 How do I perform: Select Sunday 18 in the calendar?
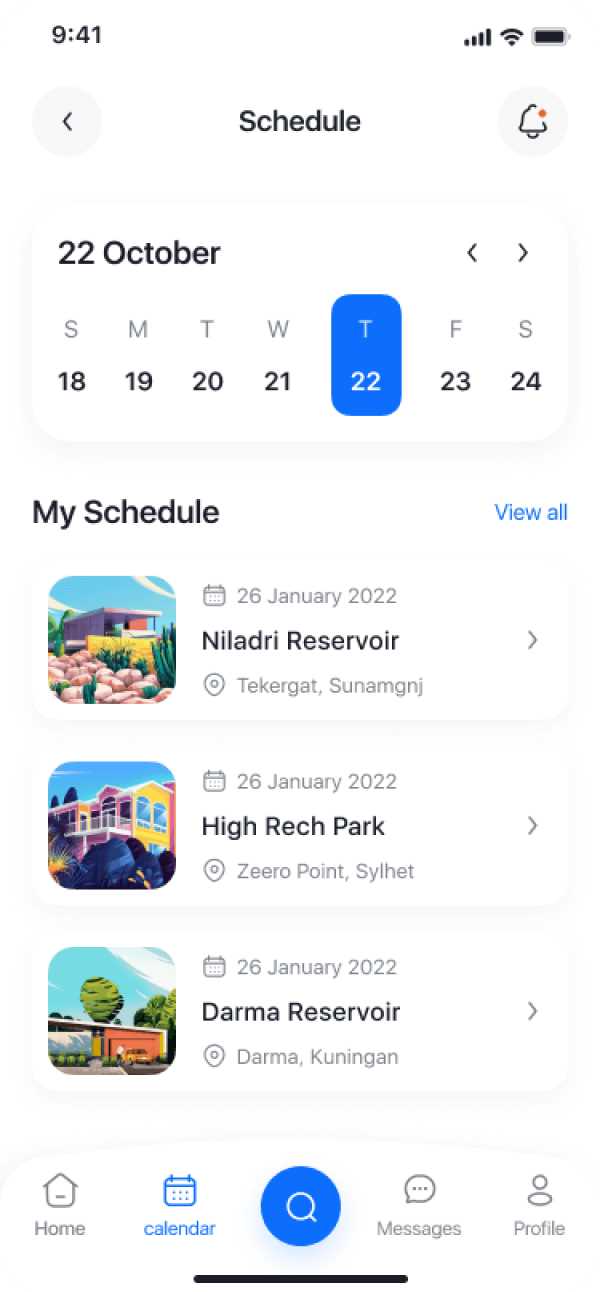coord(71,356)
